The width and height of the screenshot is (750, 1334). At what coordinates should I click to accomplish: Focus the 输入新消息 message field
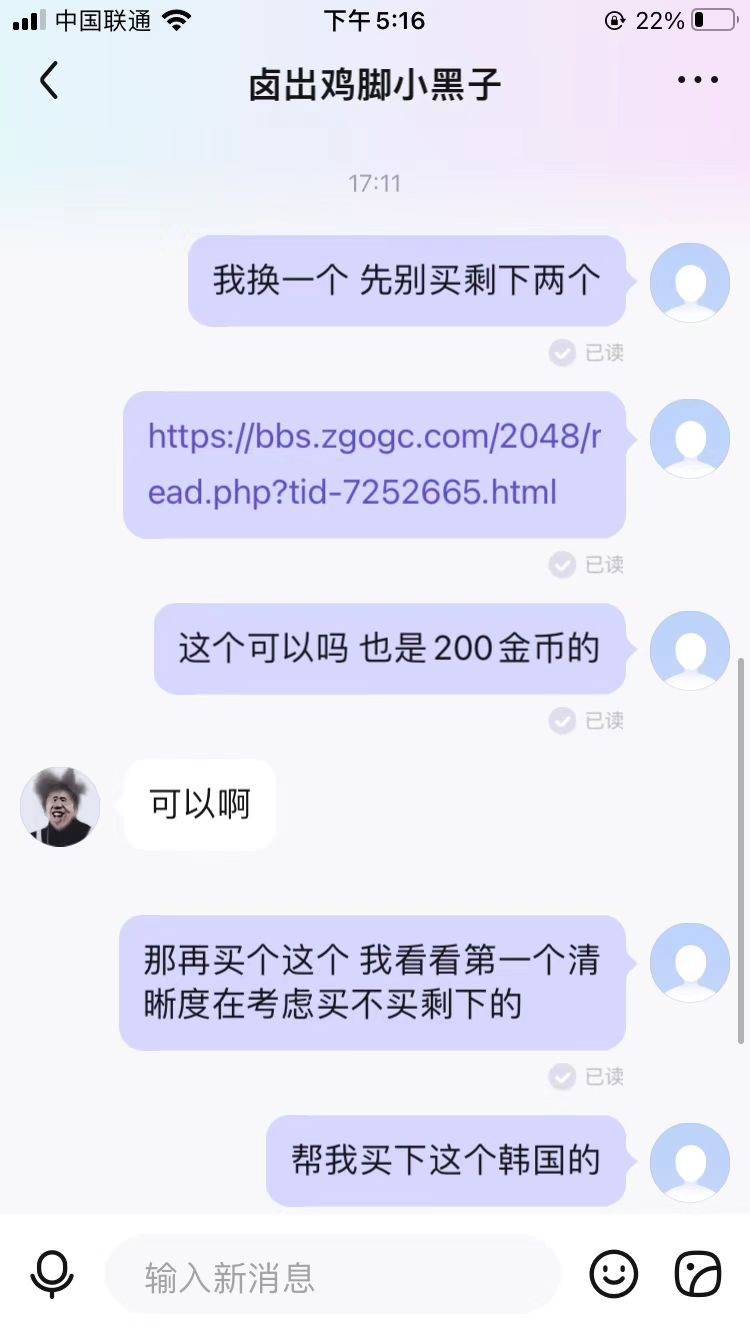[330, 1276]
